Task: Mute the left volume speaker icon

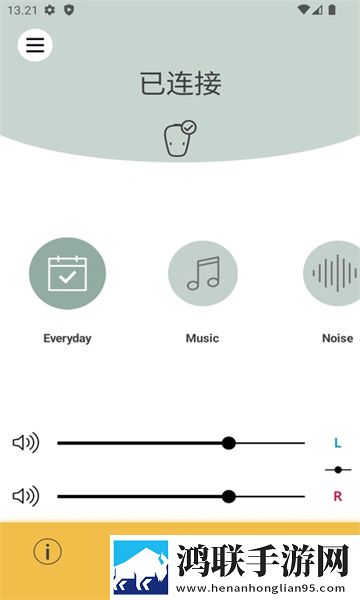Action: (26, 443)
